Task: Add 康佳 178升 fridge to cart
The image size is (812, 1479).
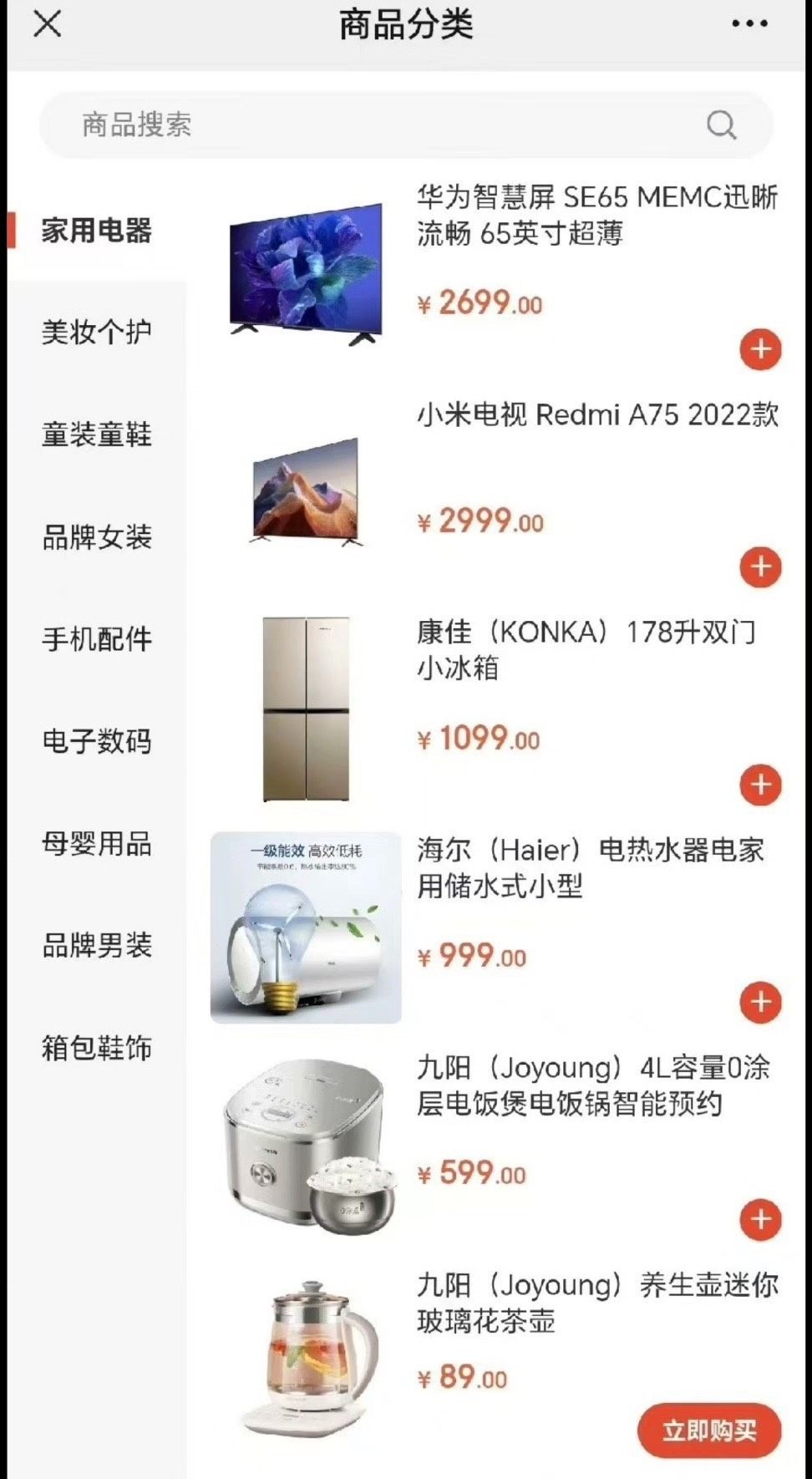Action: 760,785
